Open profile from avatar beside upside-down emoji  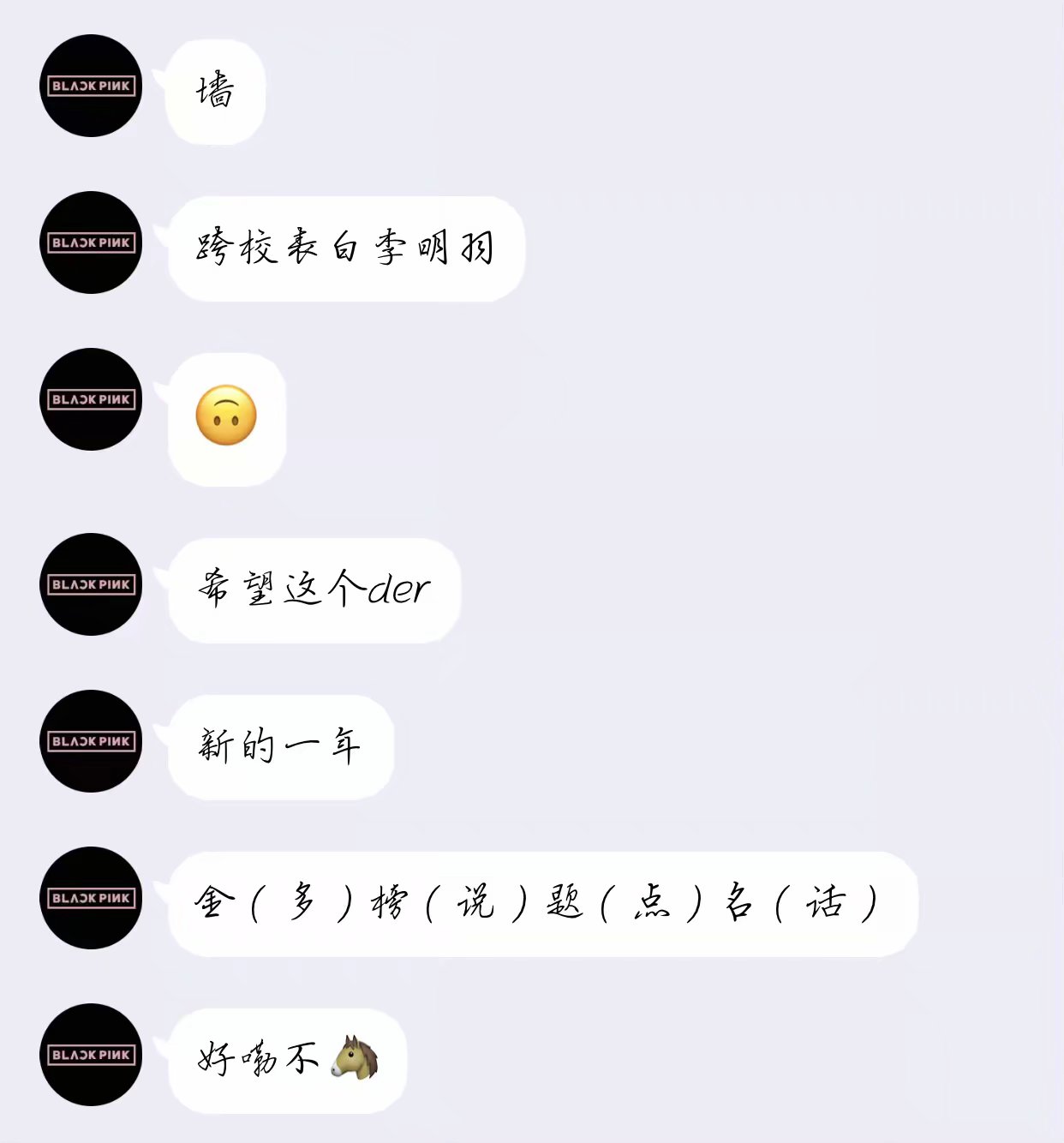(x=91, y=399)
